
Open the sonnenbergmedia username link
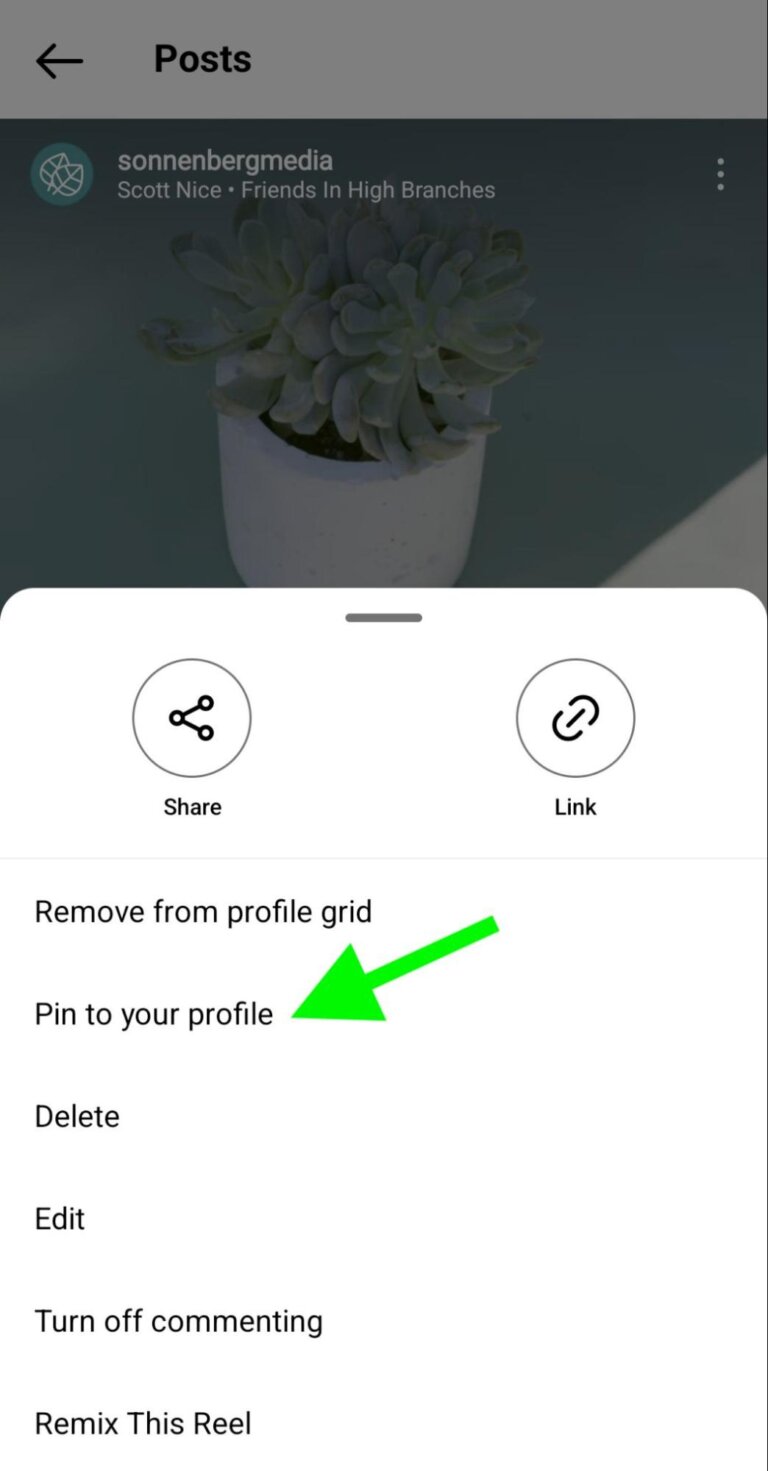point(225,160)
